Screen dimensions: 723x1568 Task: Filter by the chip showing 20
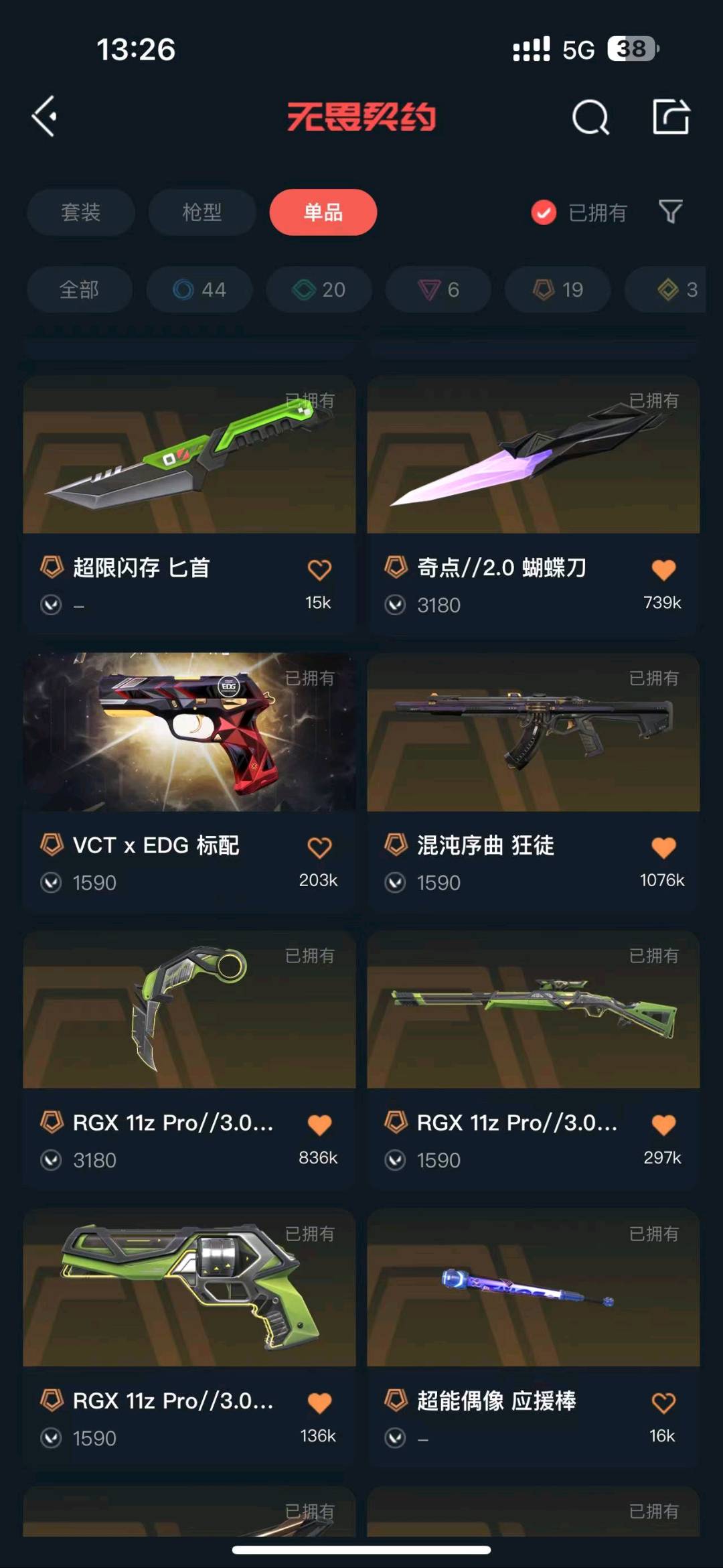pos(319,289)
